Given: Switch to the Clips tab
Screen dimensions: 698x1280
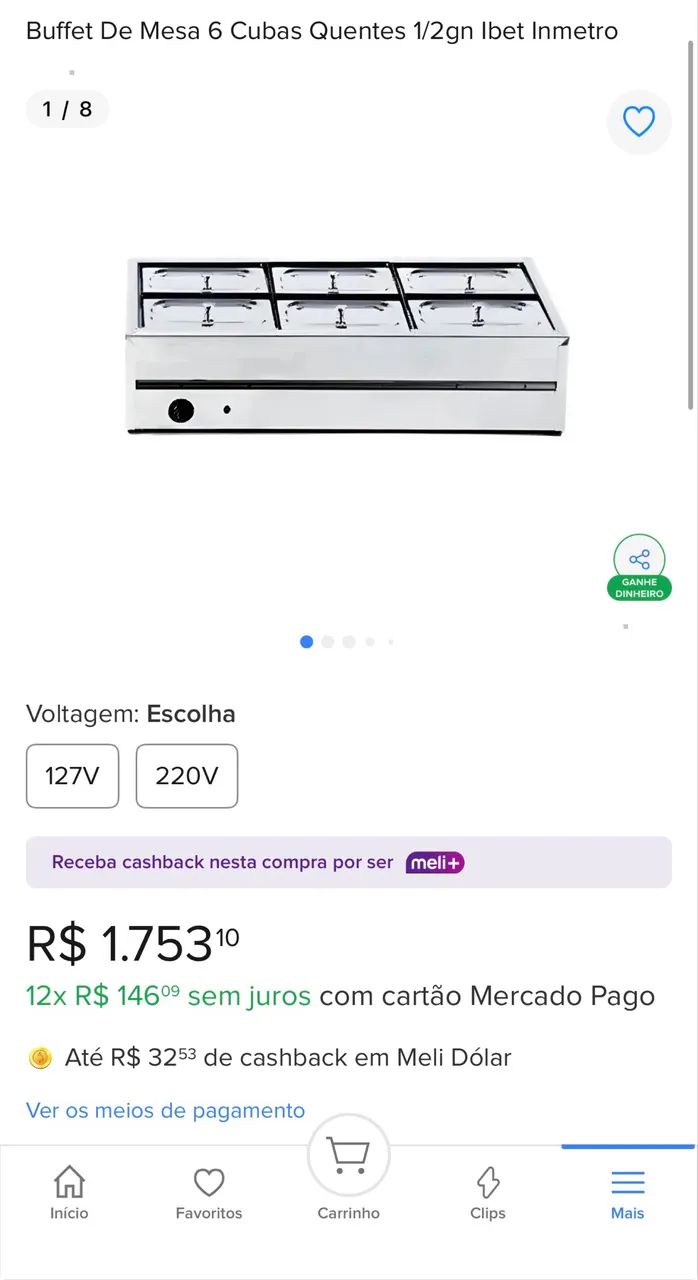Looking at the screenshot, I should 488,1194.
